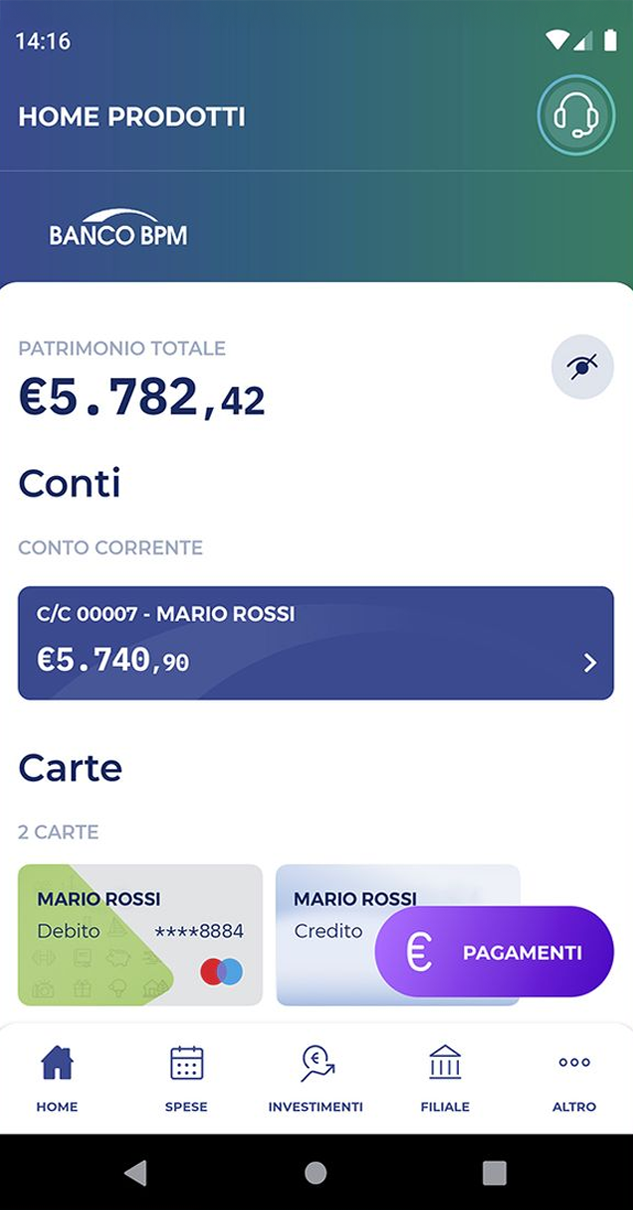
Task: Open the Debito card ending 8884
Action: pos(140,935)
